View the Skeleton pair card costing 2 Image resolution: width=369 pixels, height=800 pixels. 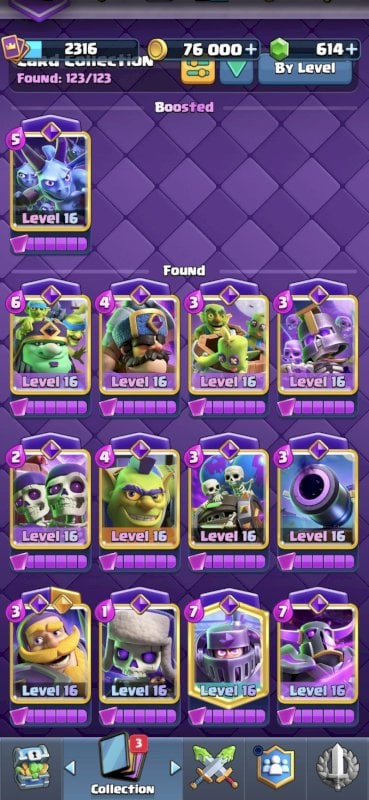(51, 499)
